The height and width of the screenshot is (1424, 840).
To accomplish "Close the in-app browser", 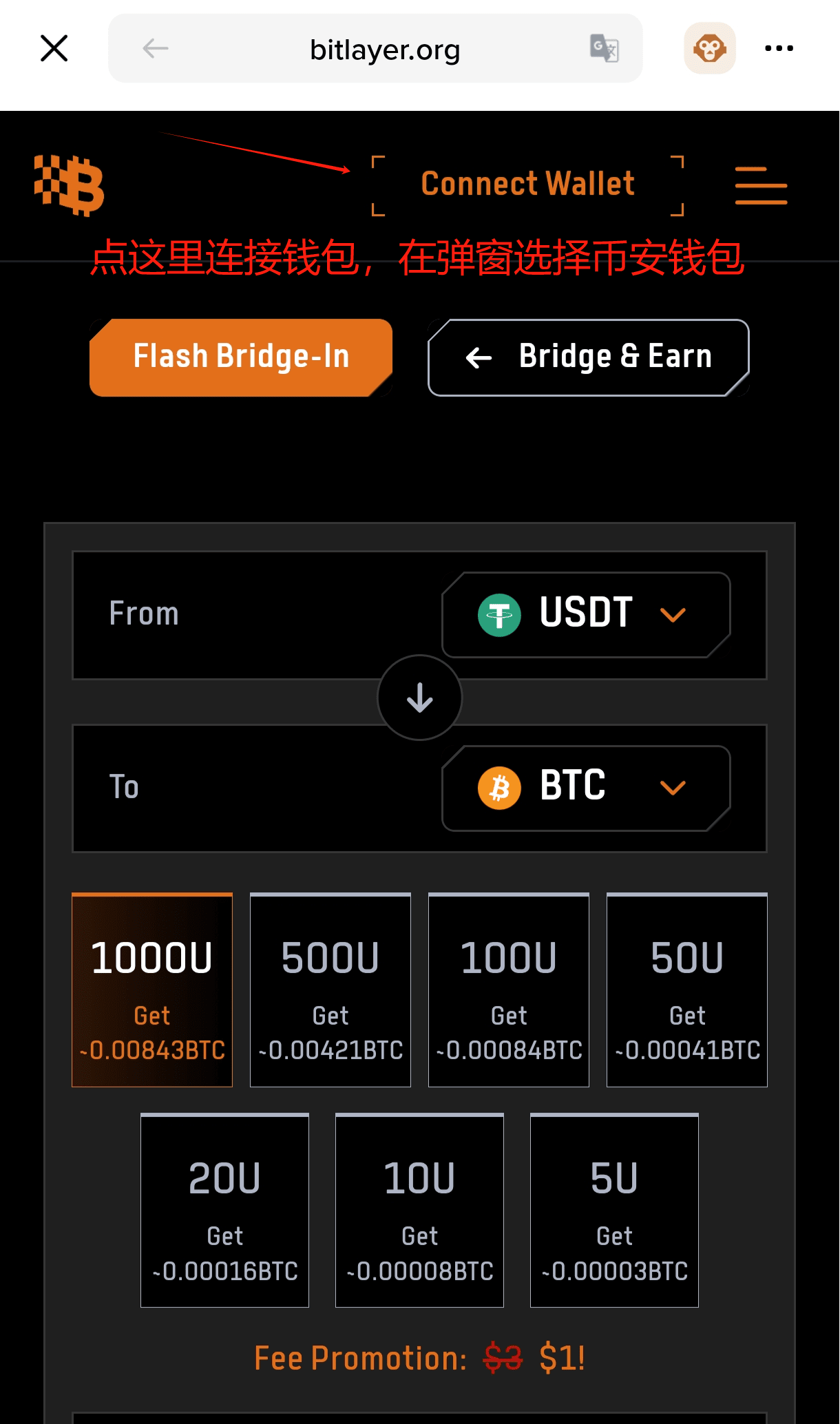I will 54,48.
